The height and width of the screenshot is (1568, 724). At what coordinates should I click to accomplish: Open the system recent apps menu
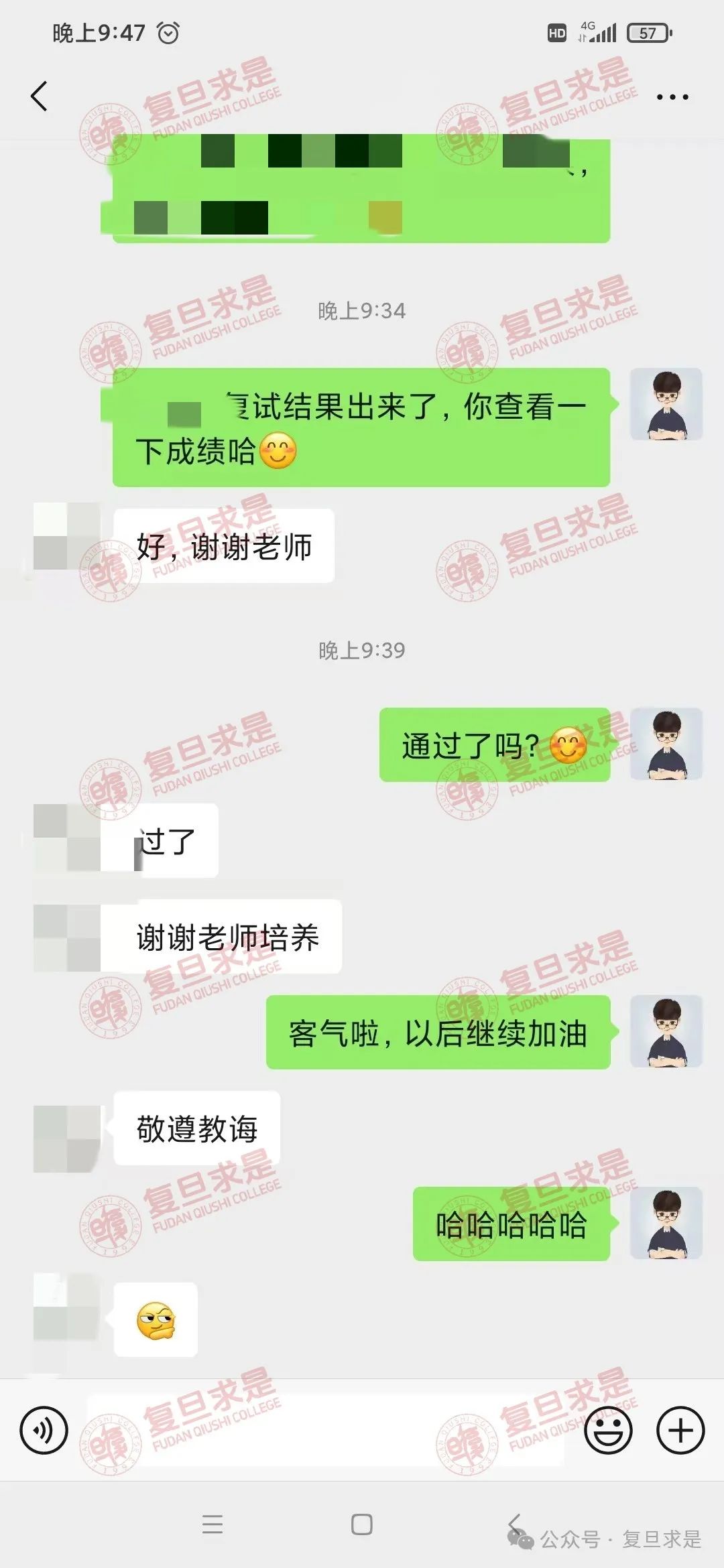tap(212, 1524)
